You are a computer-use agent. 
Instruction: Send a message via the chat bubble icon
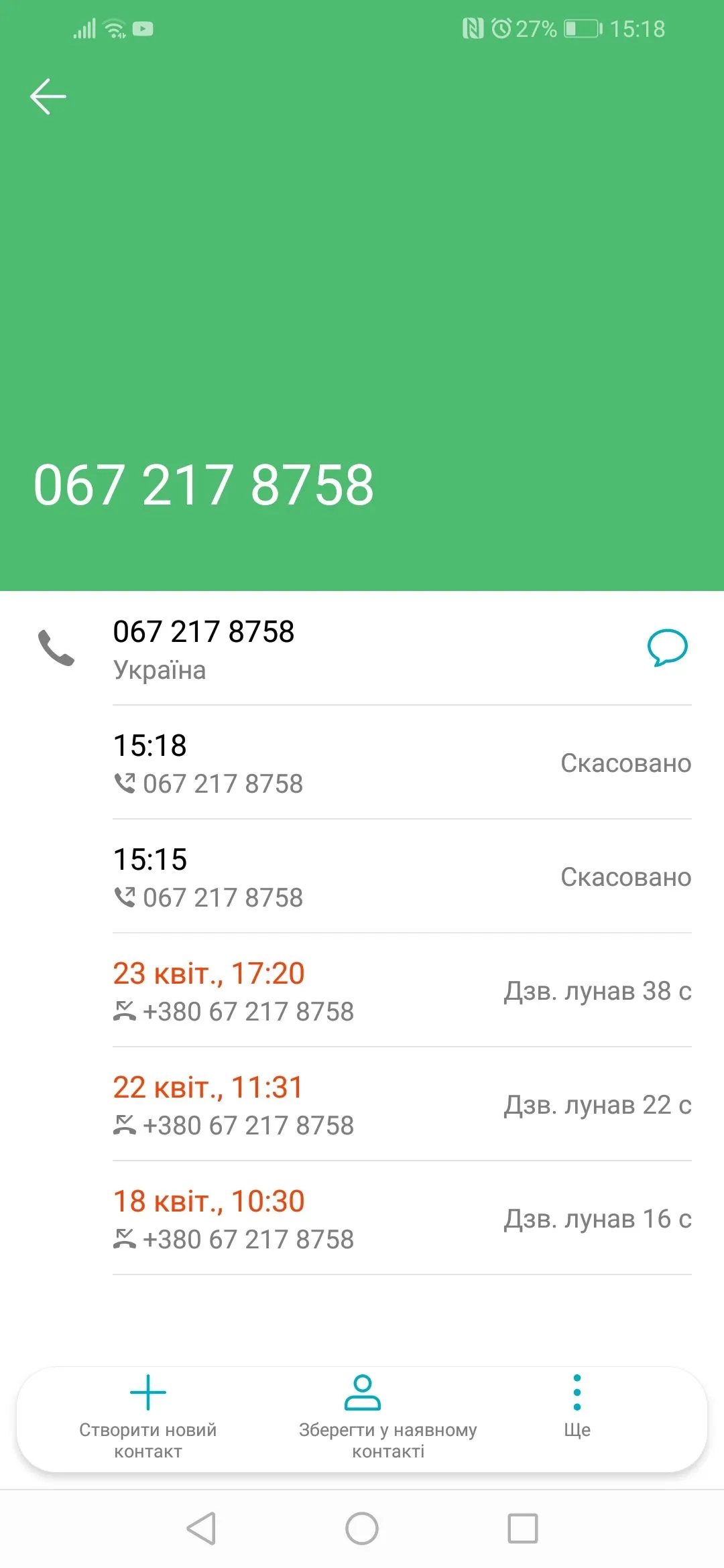667,648
